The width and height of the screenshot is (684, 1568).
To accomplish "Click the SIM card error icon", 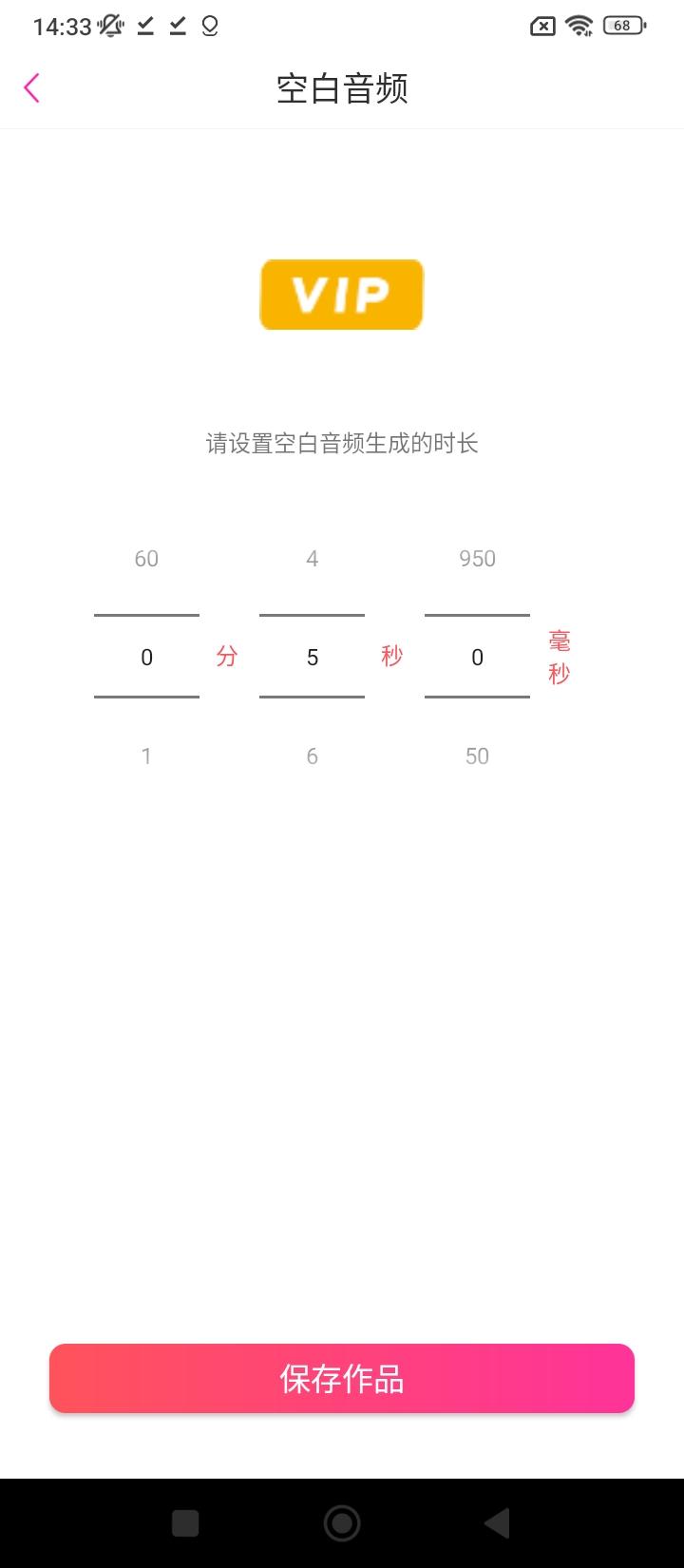I will [541, 26].
